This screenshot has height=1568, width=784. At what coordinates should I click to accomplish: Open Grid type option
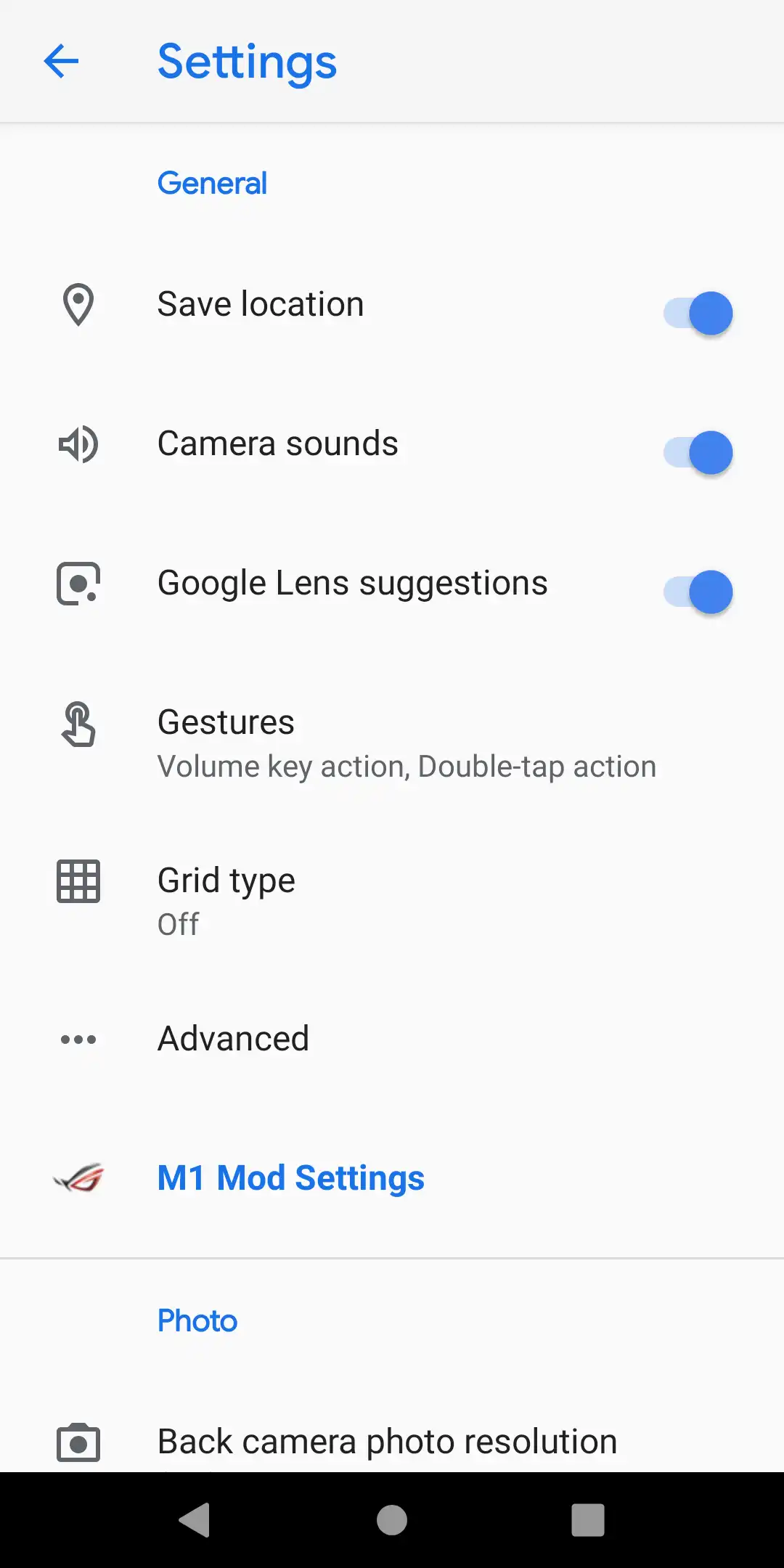coord(392,900)
